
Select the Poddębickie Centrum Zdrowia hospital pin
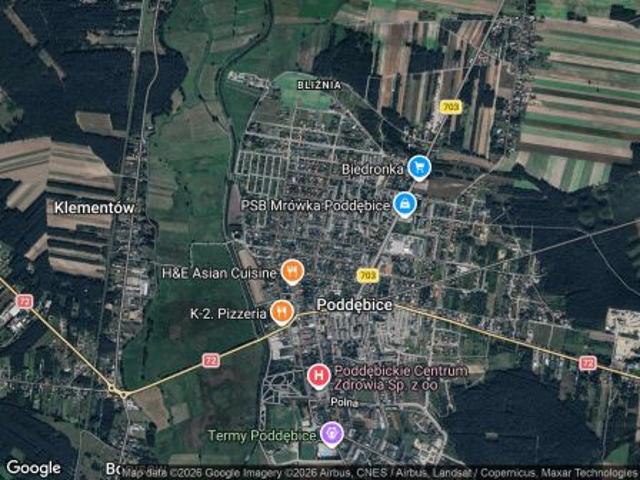[318, 376]
